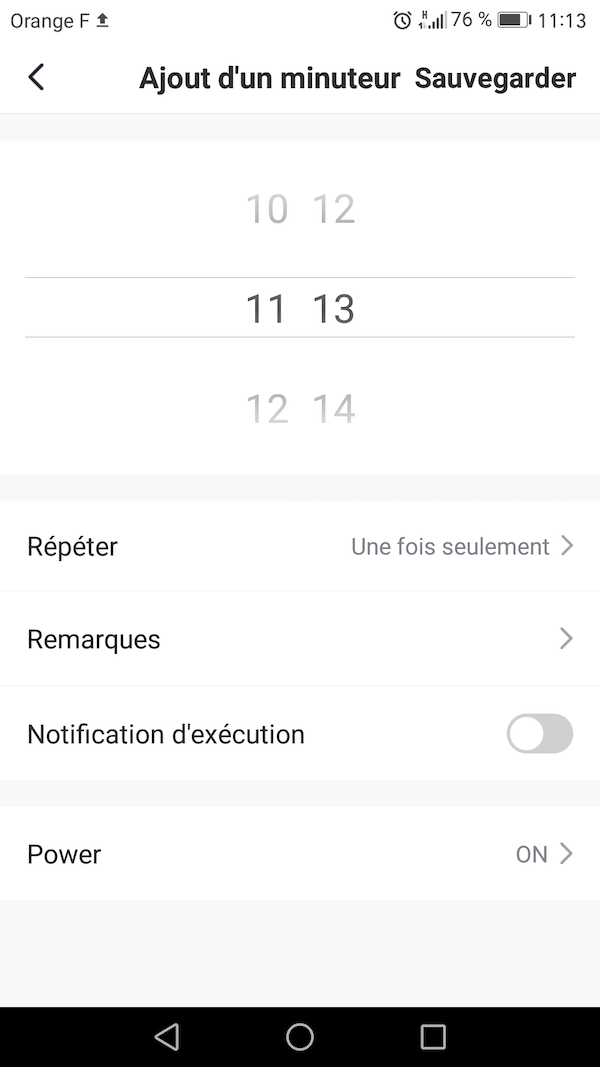Go back using the top arrow
The image size is (600, 1067).
pyautogui.click(x=36, y=78)
